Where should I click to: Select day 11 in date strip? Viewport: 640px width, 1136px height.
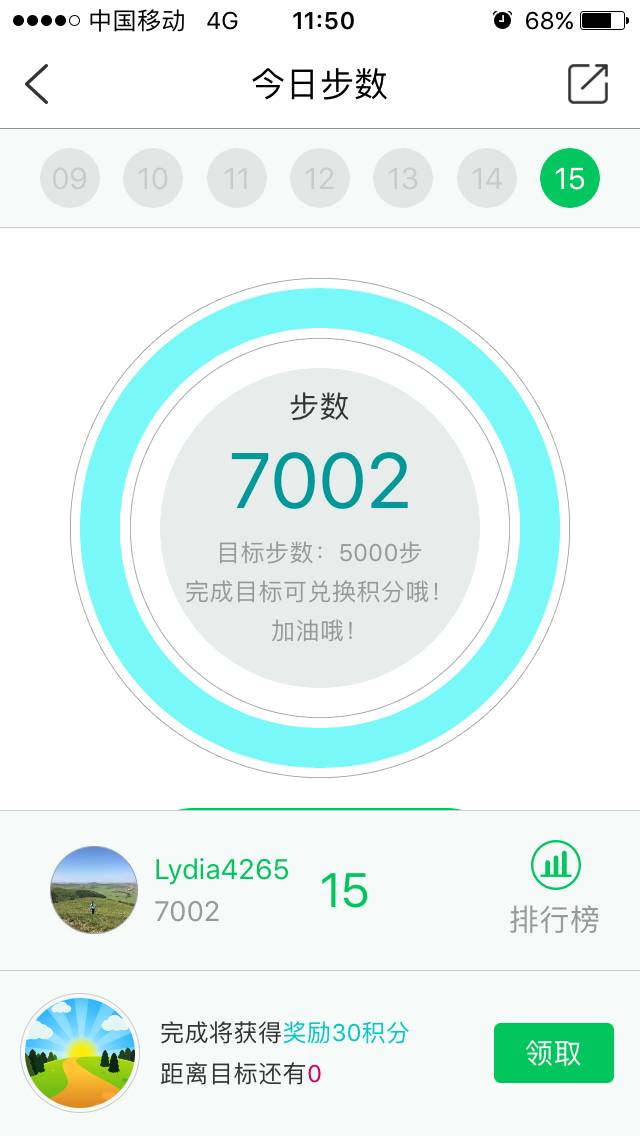click(236, 179)
